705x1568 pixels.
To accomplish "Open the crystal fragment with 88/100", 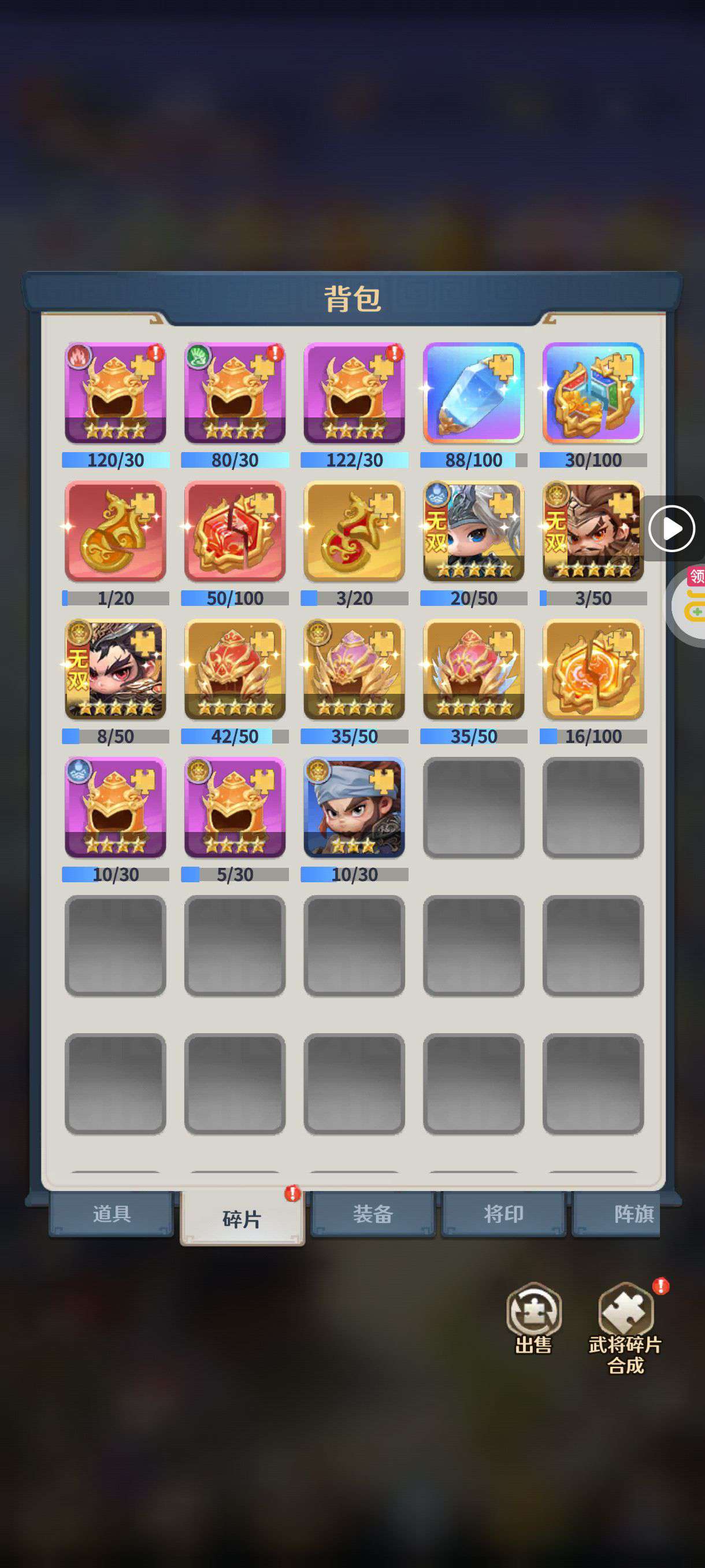I will coord(473,393).
